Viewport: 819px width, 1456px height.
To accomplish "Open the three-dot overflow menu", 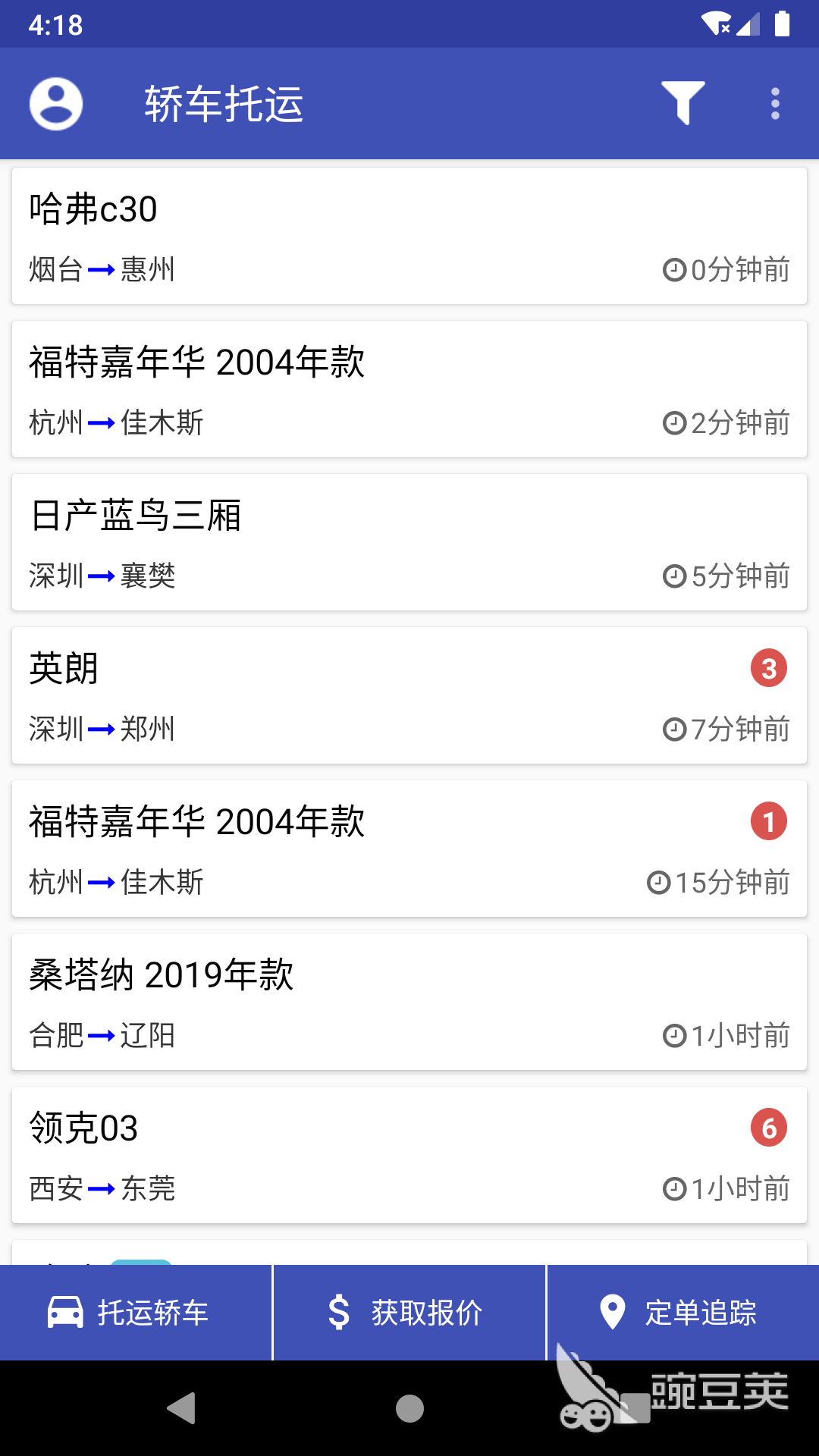I will (774, 104).
